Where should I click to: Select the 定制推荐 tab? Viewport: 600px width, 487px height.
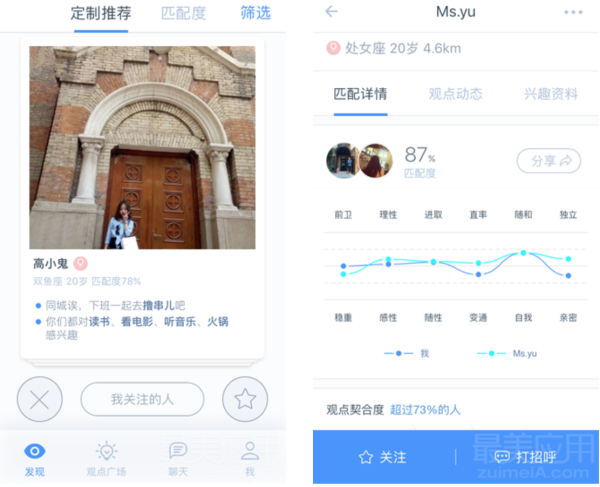pos(101,13)
